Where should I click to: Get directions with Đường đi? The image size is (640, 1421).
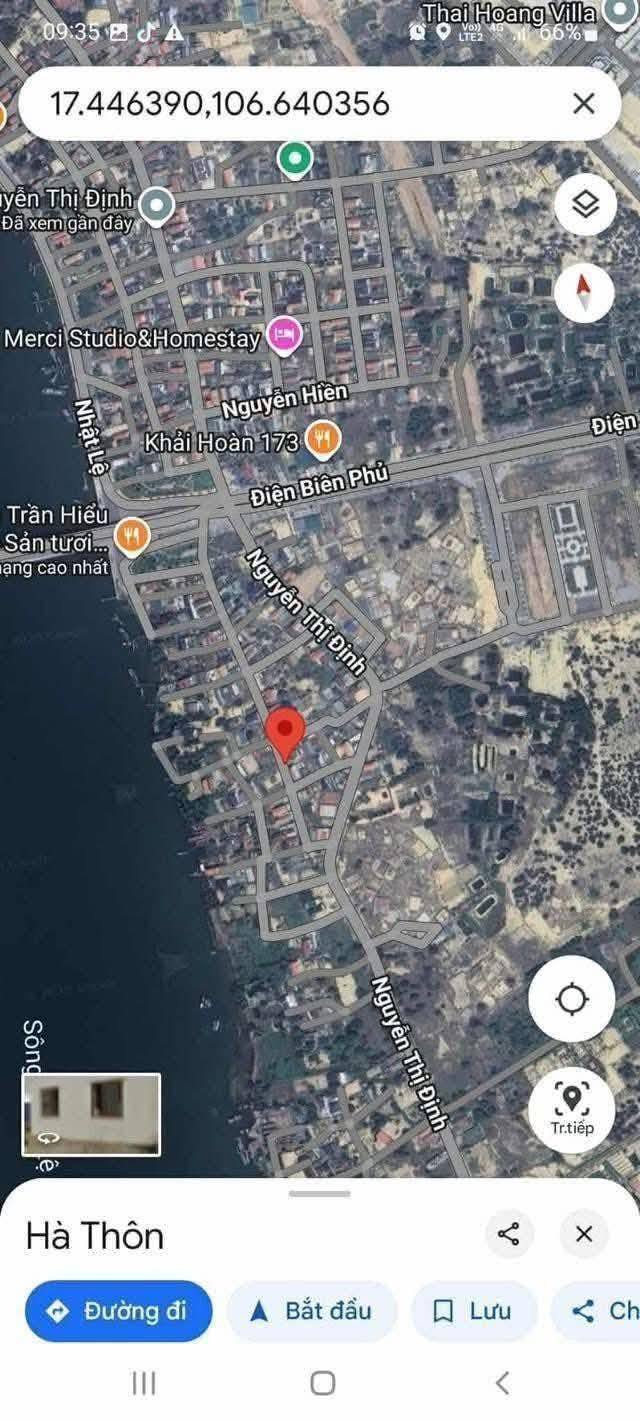tap(119, 1311)
